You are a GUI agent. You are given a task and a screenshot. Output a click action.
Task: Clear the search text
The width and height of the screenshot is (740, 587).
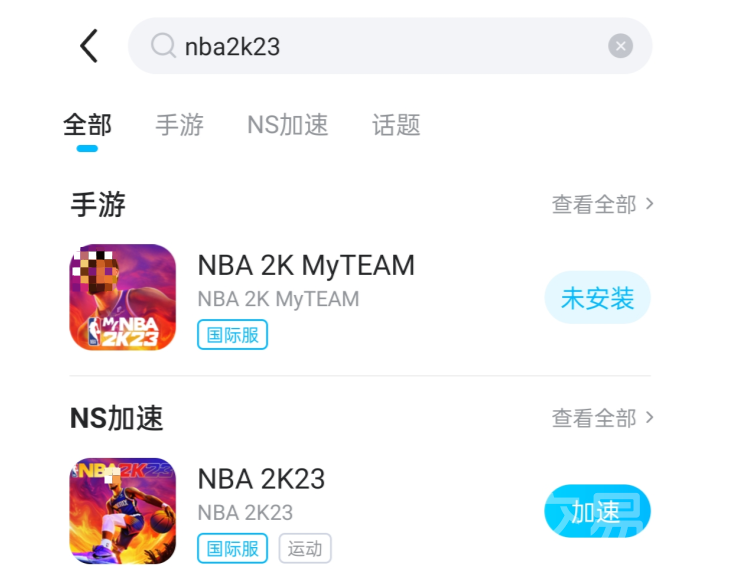pyautogui.click(x=620, y=46)
